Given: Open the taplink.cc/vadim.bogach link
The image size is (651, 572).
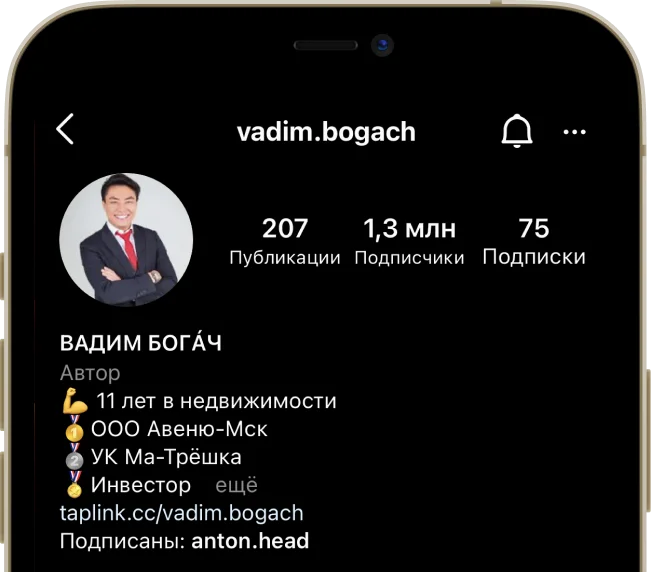Looking at the screenshot, I should coord(181,514).
